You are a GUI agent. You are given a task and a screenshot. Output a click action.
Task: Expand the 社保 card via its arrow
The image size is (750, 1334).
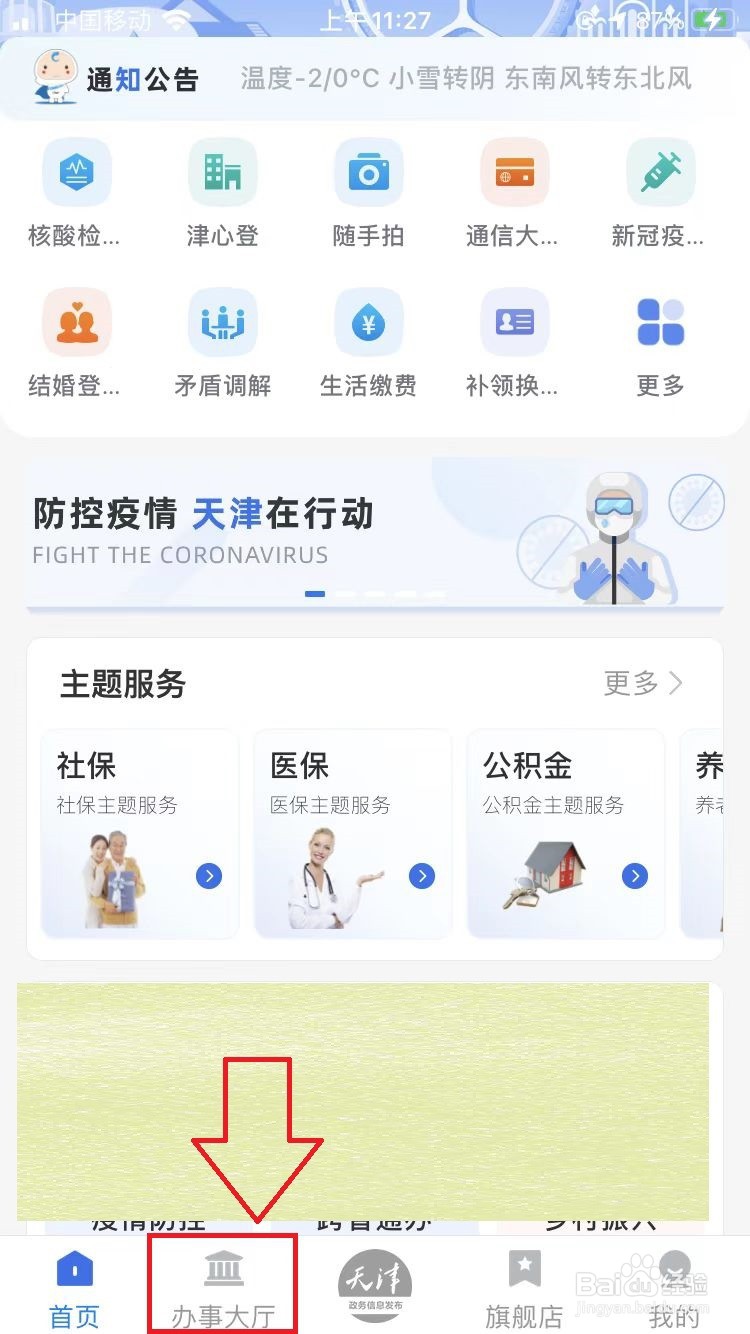tap(208, 877)
